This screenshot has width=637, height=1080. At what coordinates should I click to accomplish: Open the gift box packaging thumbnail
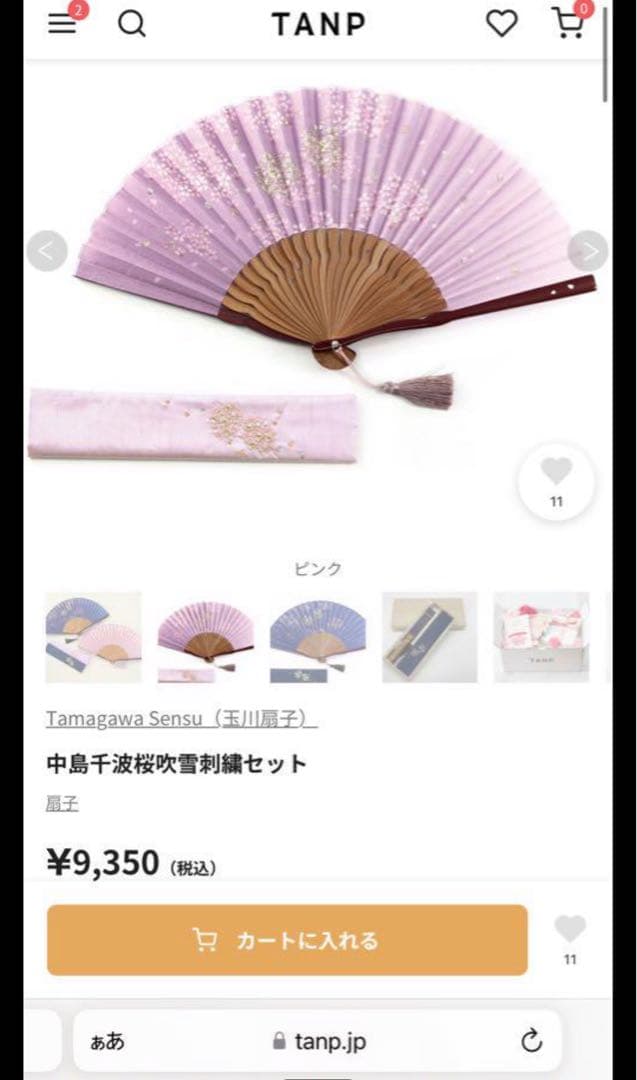(x=429, y=637)
